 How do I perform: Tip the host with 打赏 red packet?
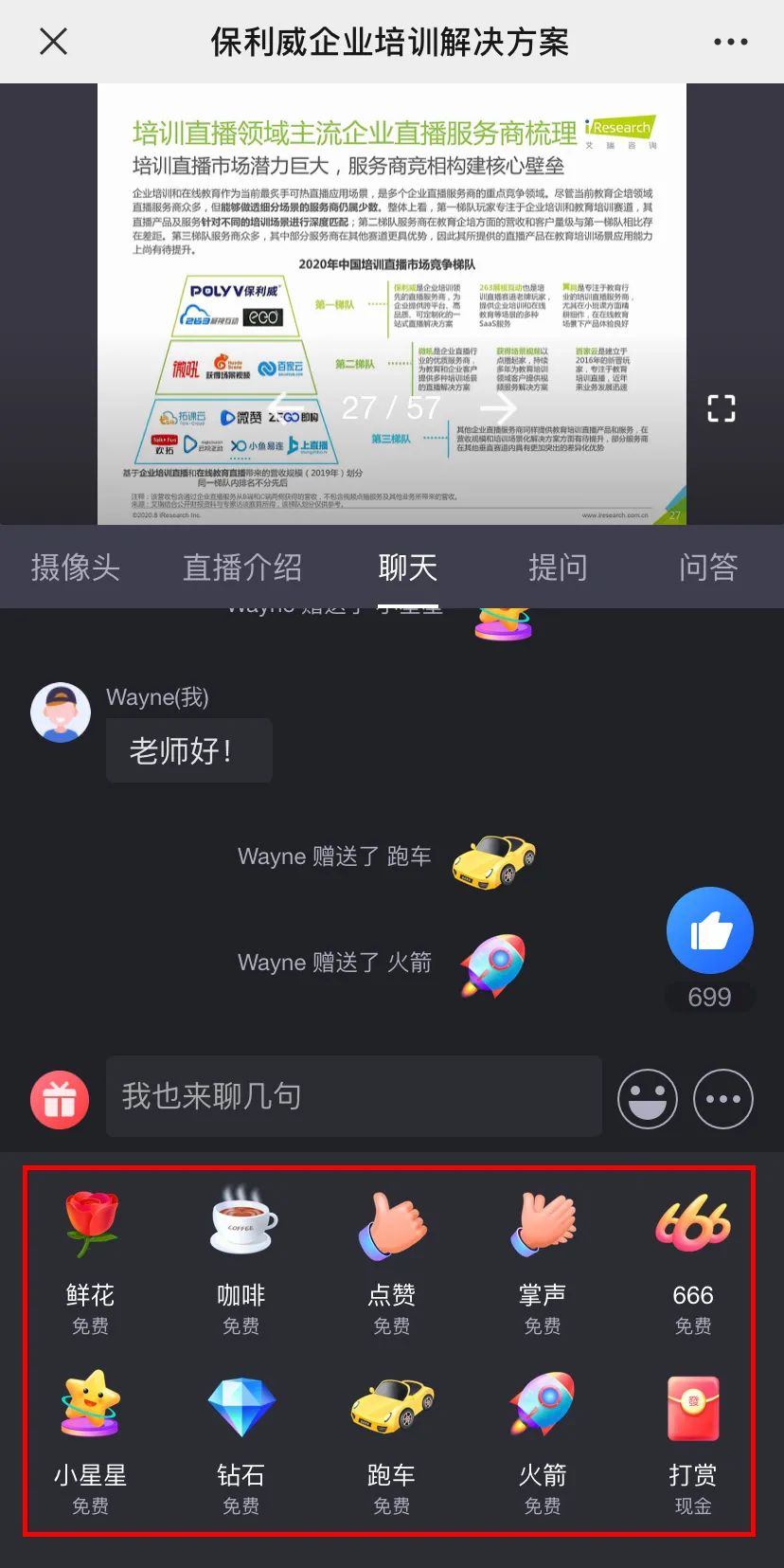pos(693,1431)
